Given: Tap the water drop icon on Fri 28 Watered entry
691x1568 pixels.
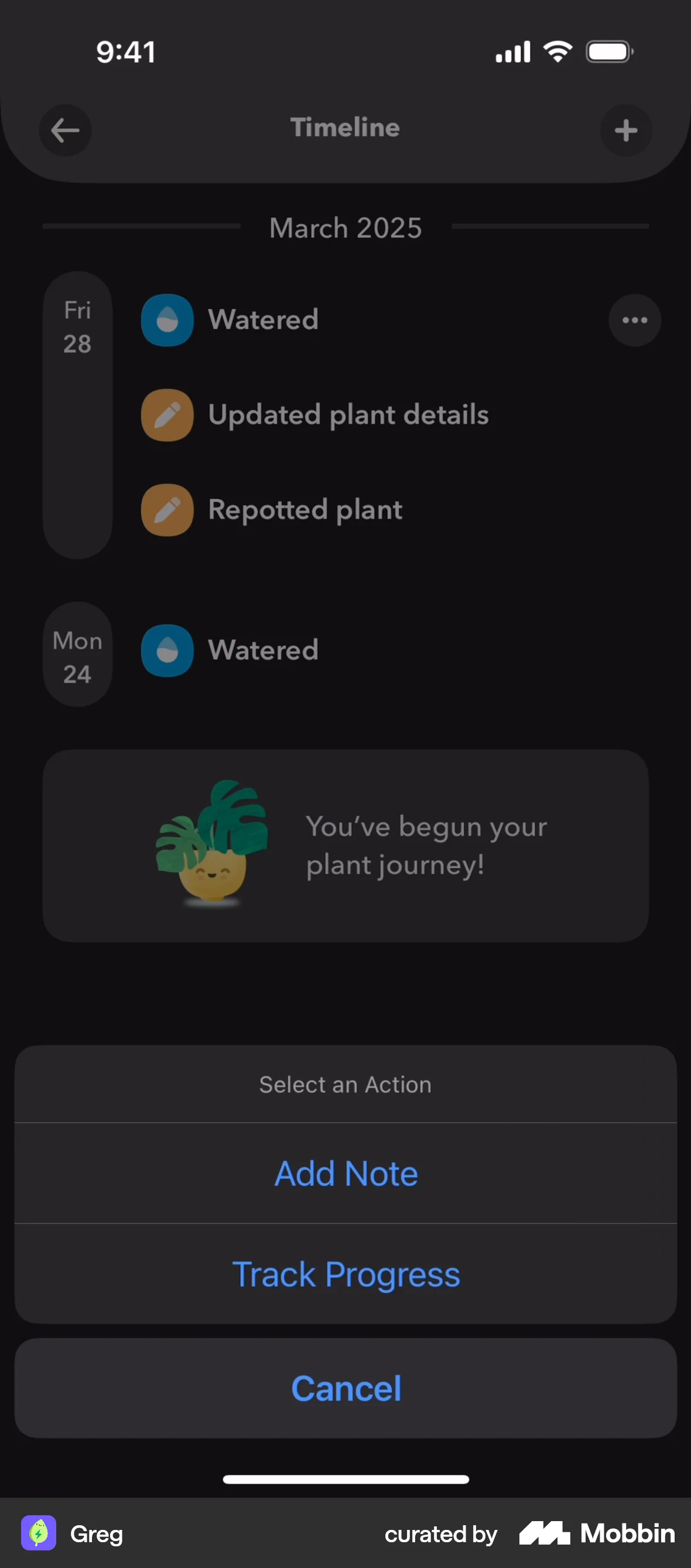Looking at the screenshot, I should [x=167, y=320].
